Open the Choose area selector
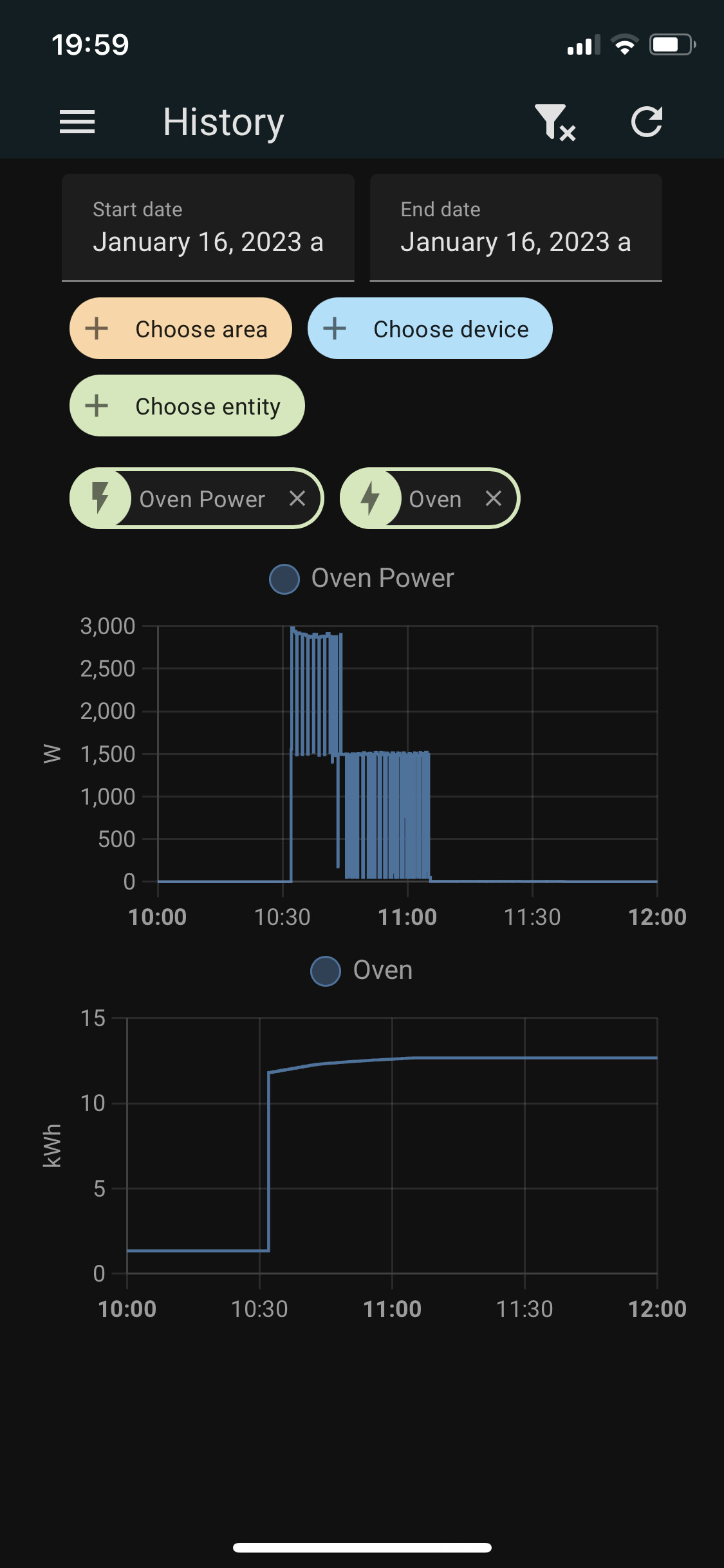This screenshot has height=1568, width=724. (x=181, y=329)
